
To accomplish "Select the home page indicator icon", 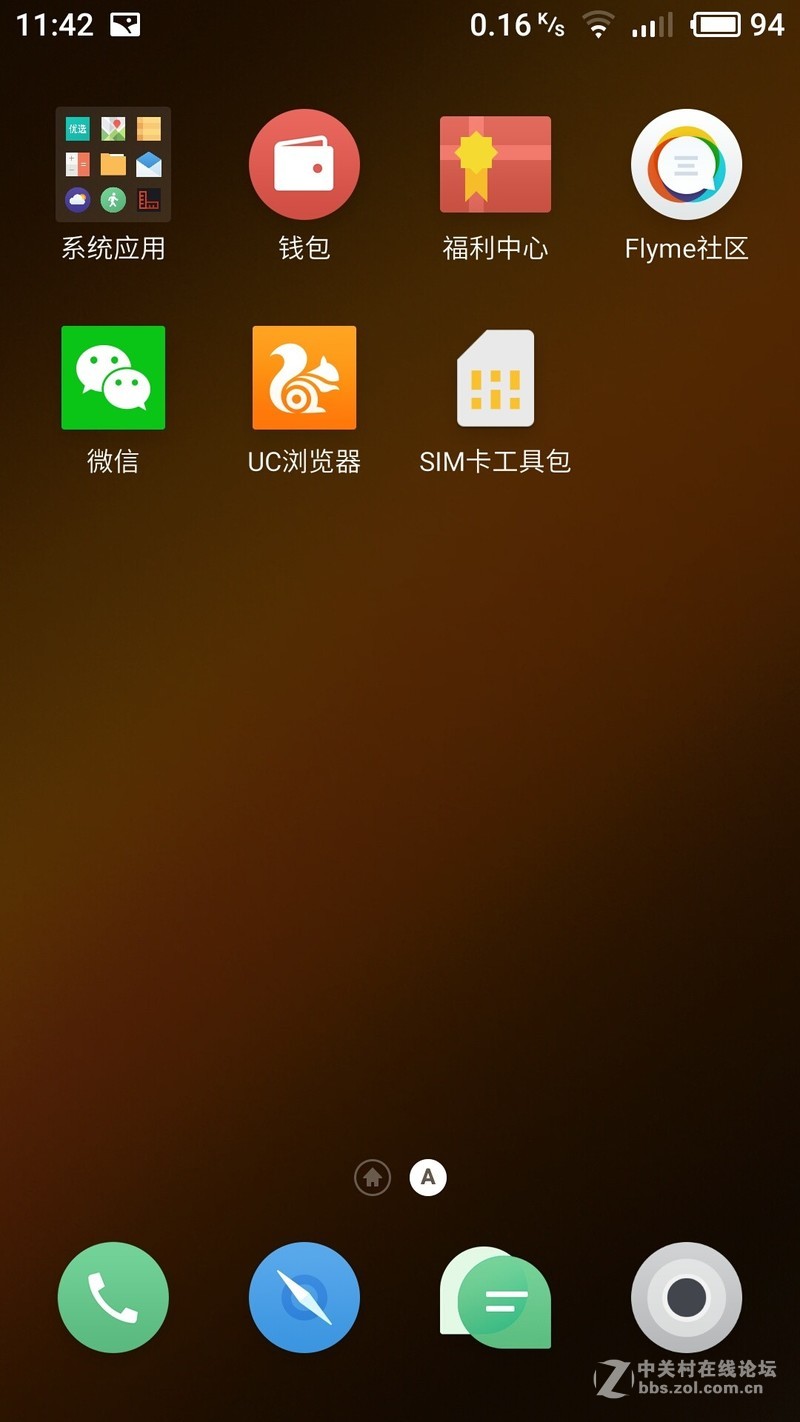I will pyautogui.click(x=372, y=1178).
